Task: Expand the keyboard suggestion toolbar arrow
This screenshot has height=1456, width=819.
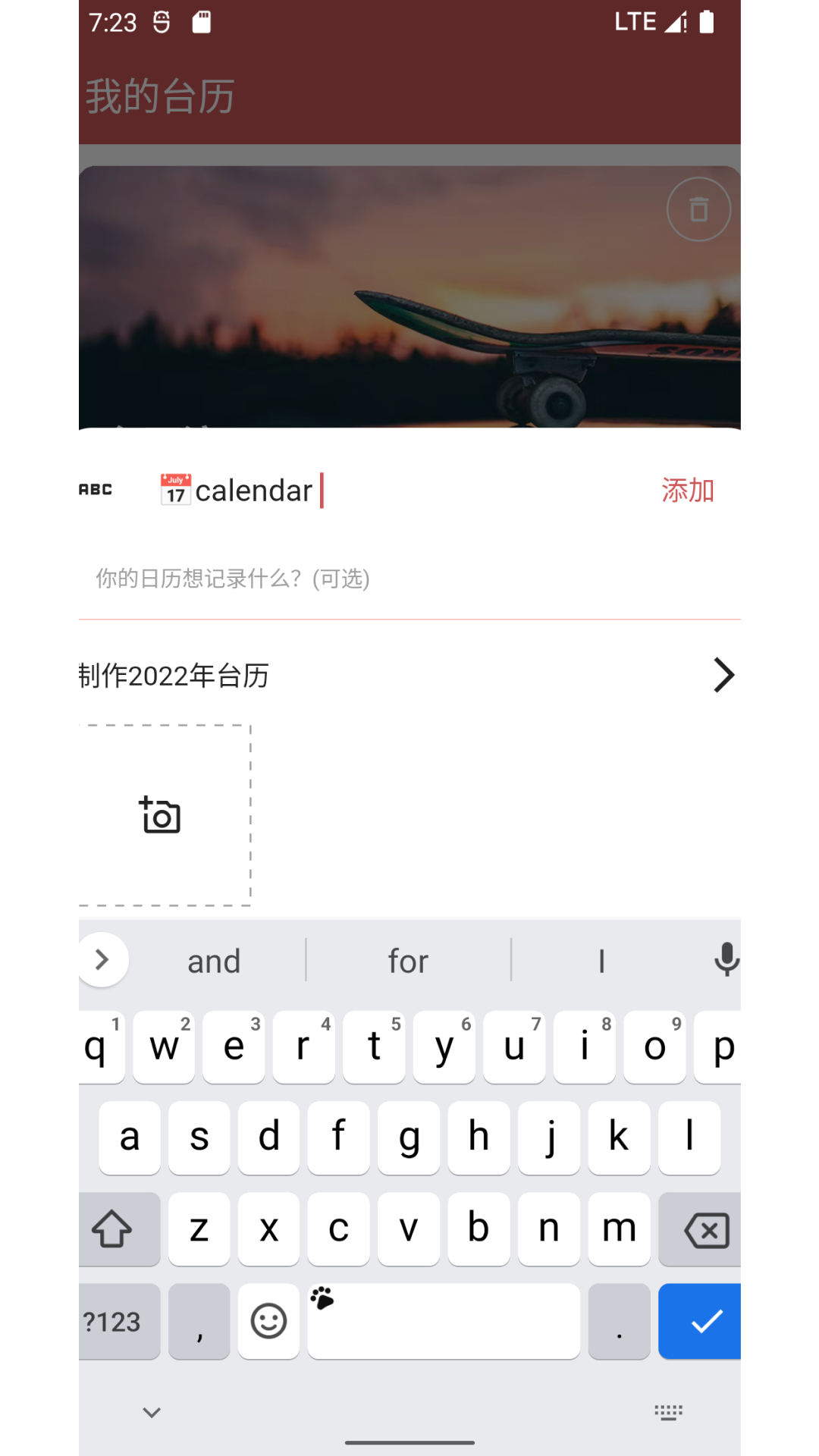Action: pos(102,960)
